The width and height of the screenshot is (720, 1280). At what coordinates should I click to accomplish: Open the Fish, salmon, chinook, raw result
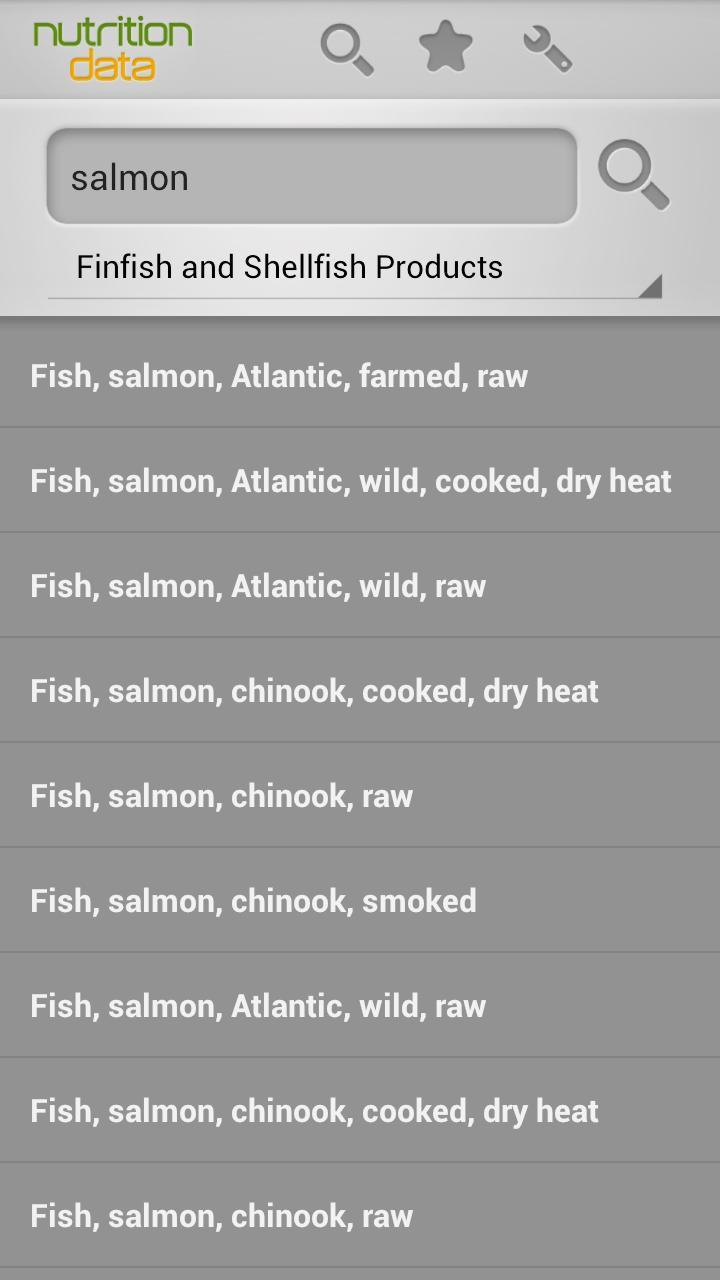pyautogui.click(x=360, y=795)
